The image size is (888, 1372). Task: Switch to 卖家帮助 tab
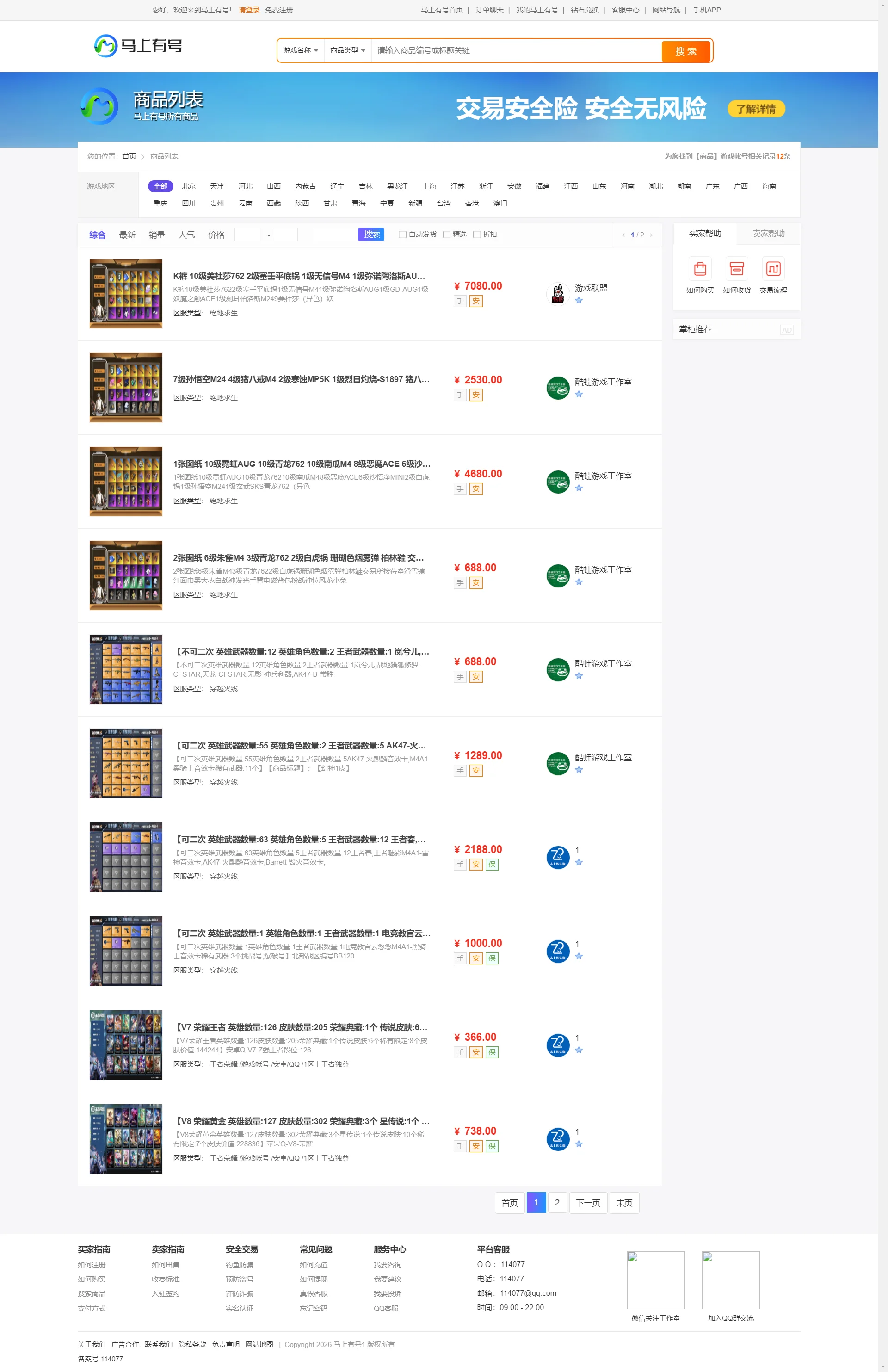pos(768,234)
